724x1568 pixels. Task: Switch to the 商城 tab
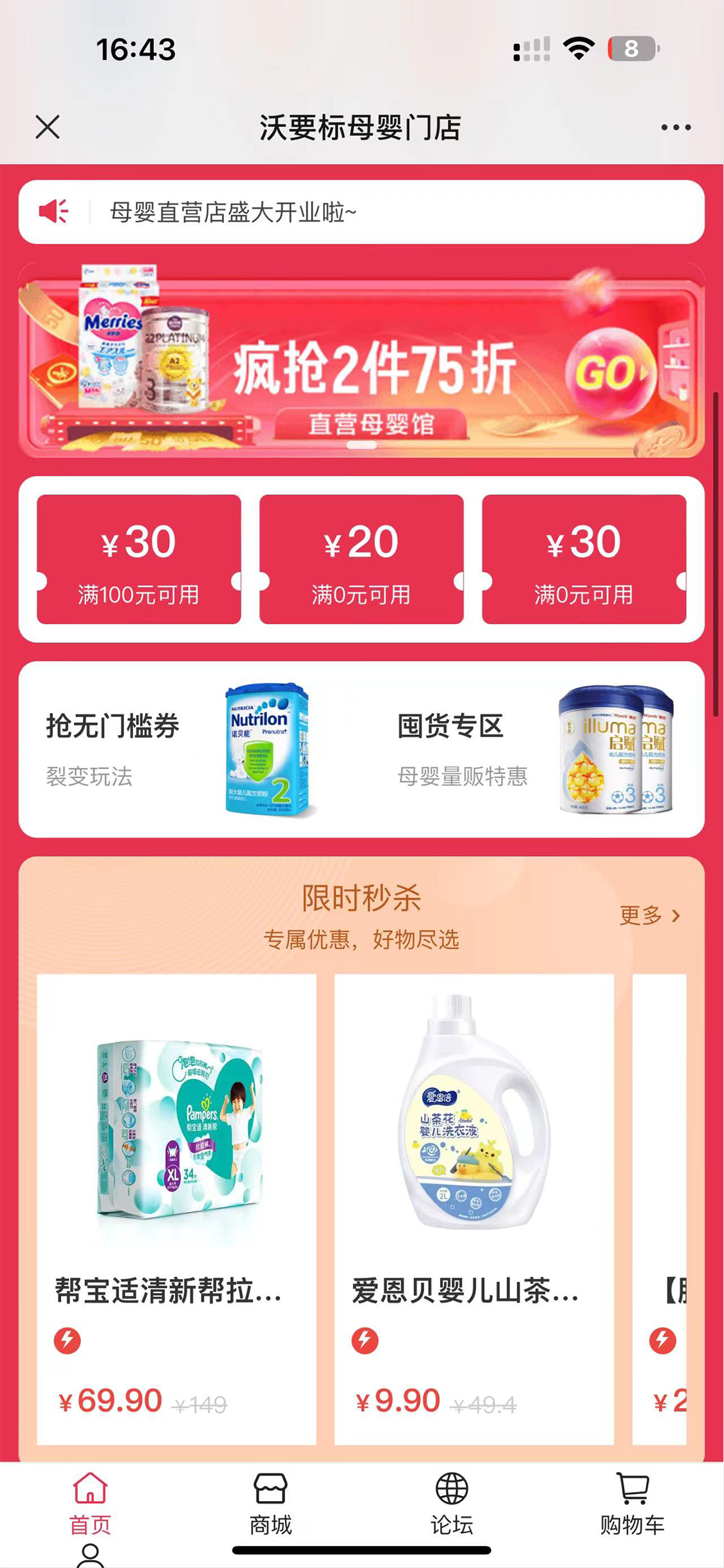(x=270, y=1504)
